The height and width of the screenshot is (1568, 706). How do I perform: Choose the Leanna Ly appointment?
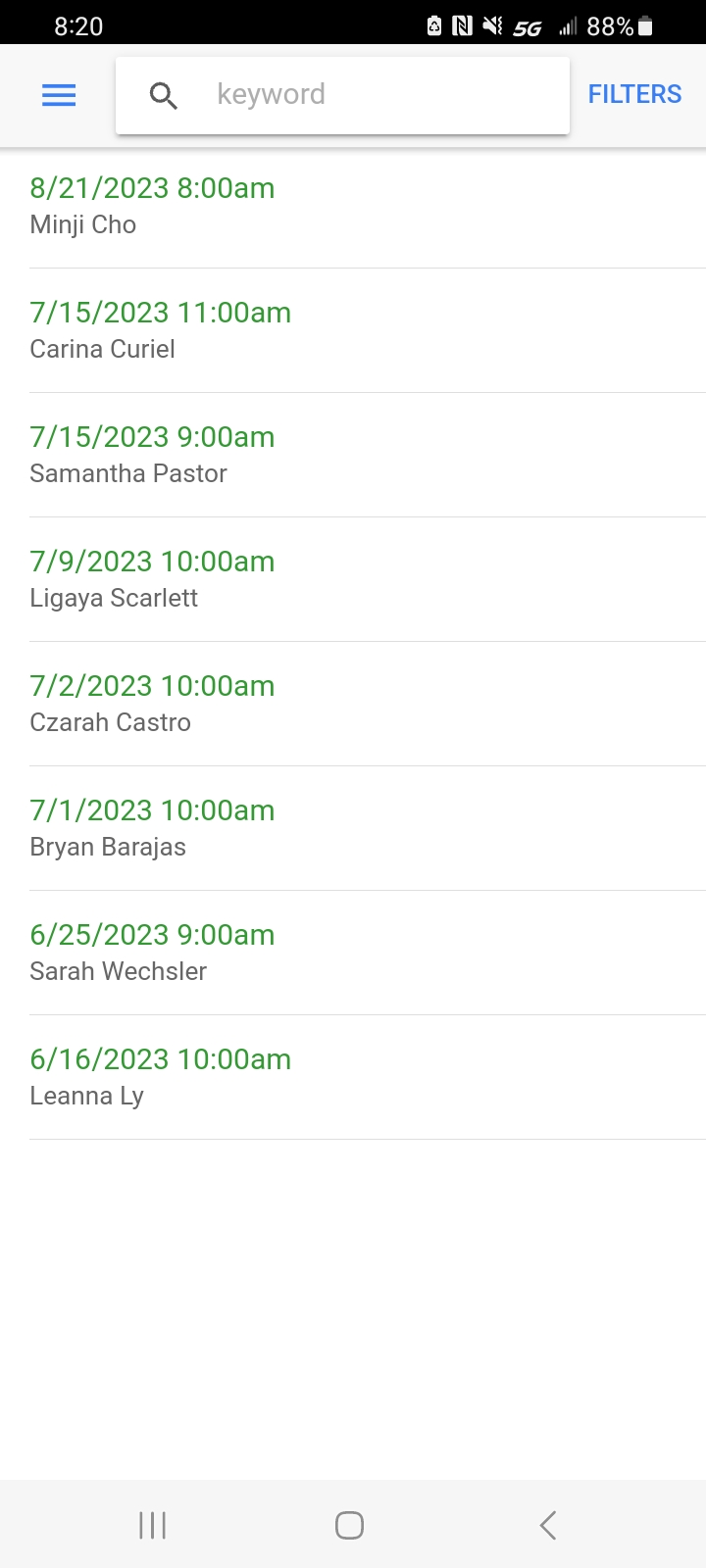(353, 1077)
